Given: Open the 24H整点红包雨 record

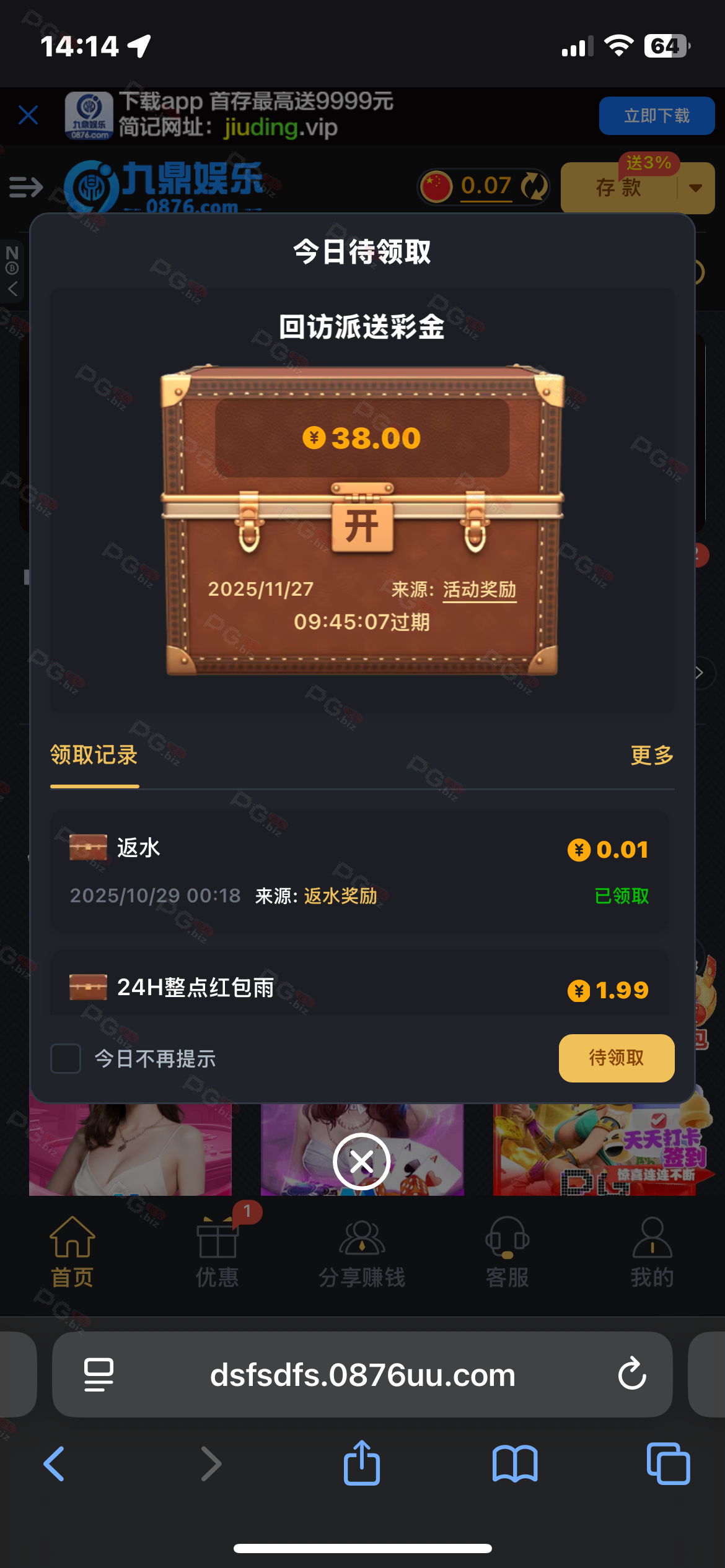Looking at the screenshot, I should [x=359, y=987].
